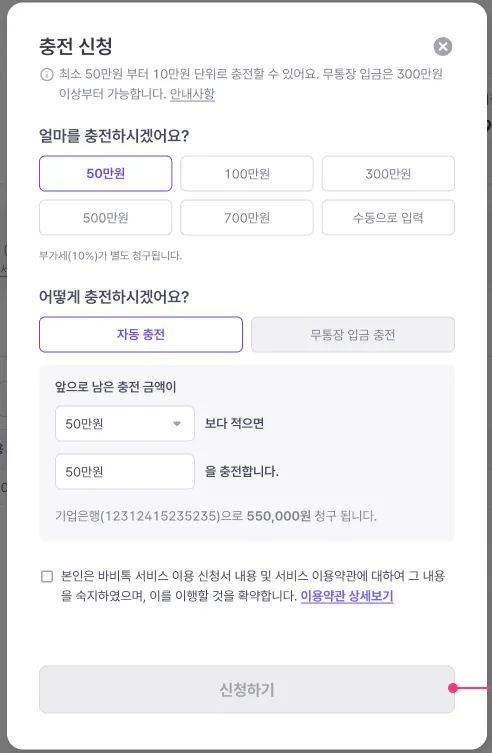492x753 pixels.
Task: Tap the 신청하기 button
Action: [247, 690]
